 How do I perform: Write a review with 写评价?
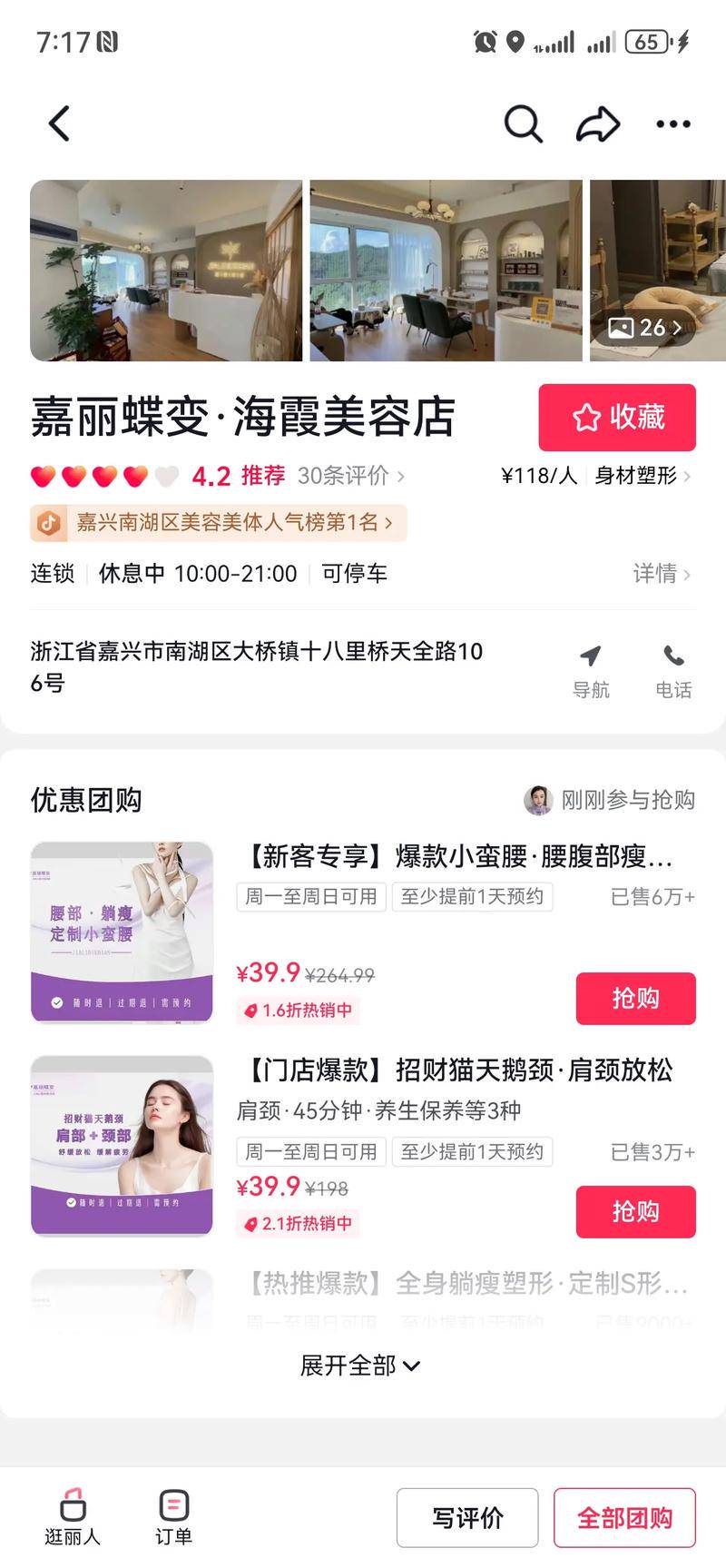467,1517
